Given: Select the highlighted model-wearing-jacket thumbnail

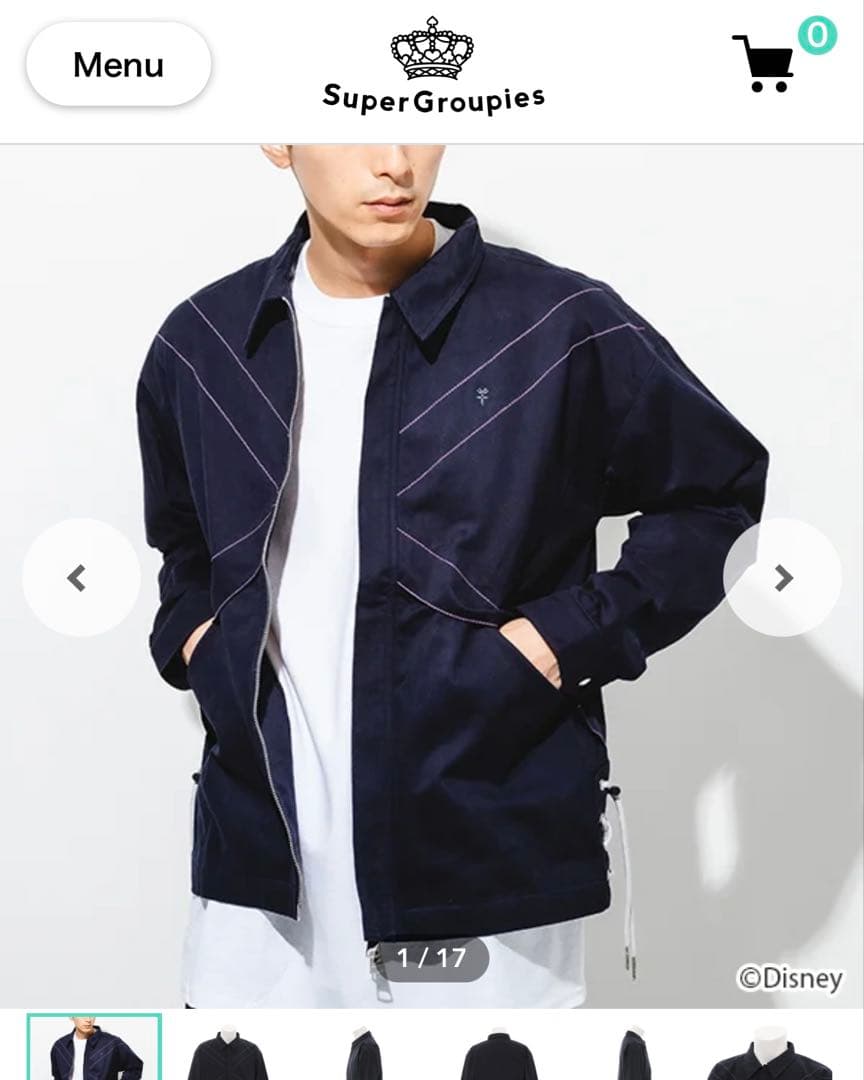Looking at the screenshot, I should [x=94, y=1048].
